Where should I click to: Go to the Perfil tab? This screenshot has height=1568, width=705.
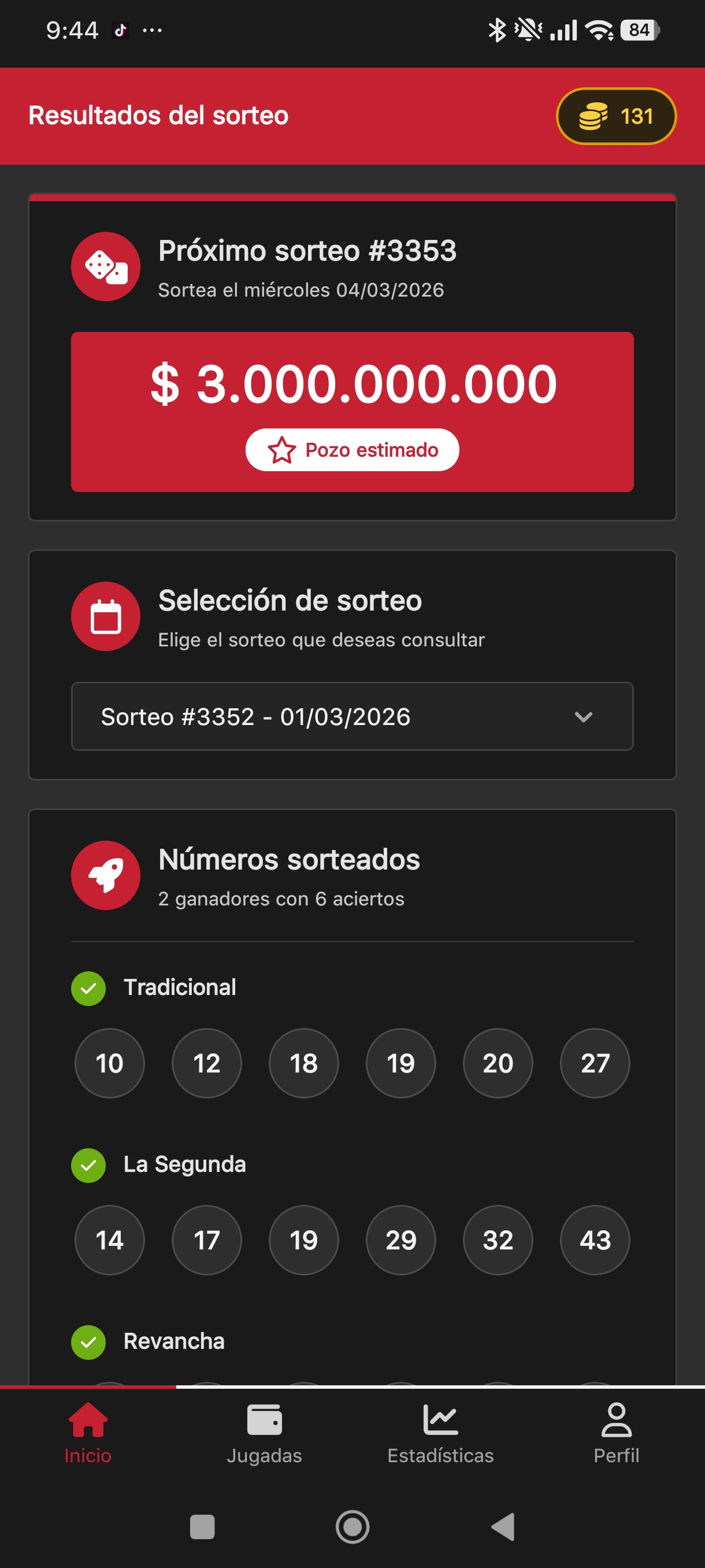616,1433
